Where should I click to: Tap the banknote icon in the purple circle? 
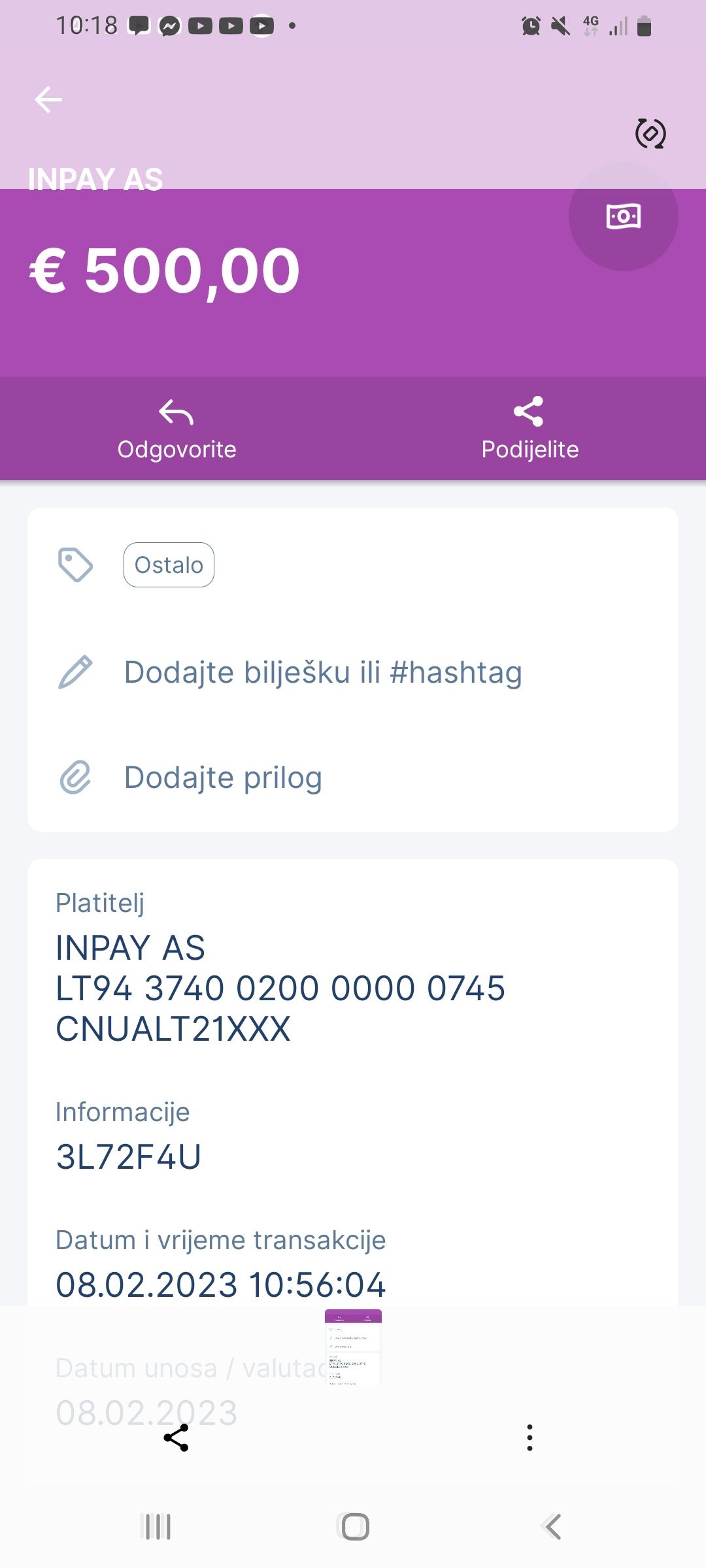tap(623, 216)
